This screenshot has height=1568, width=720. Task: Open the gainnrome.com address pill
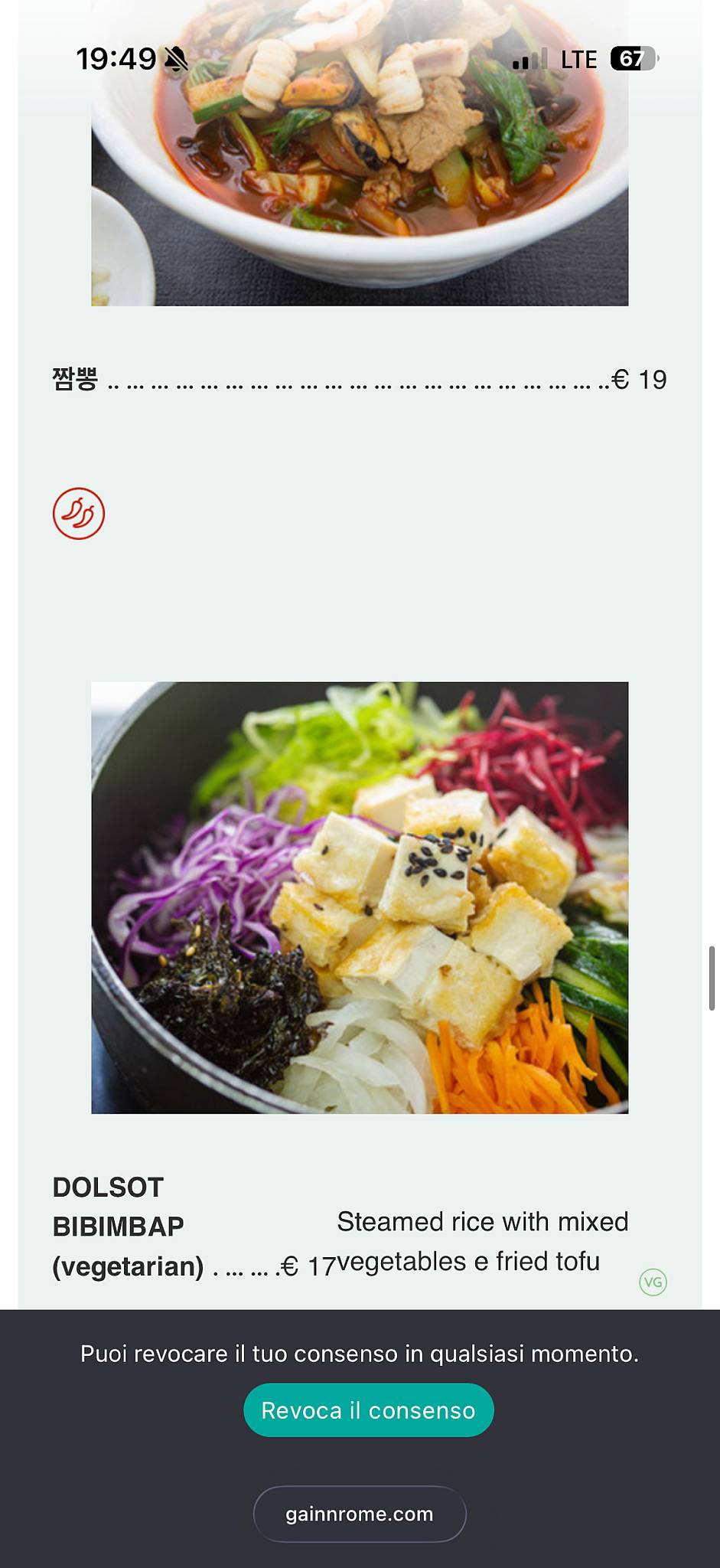pos(360,1514)
